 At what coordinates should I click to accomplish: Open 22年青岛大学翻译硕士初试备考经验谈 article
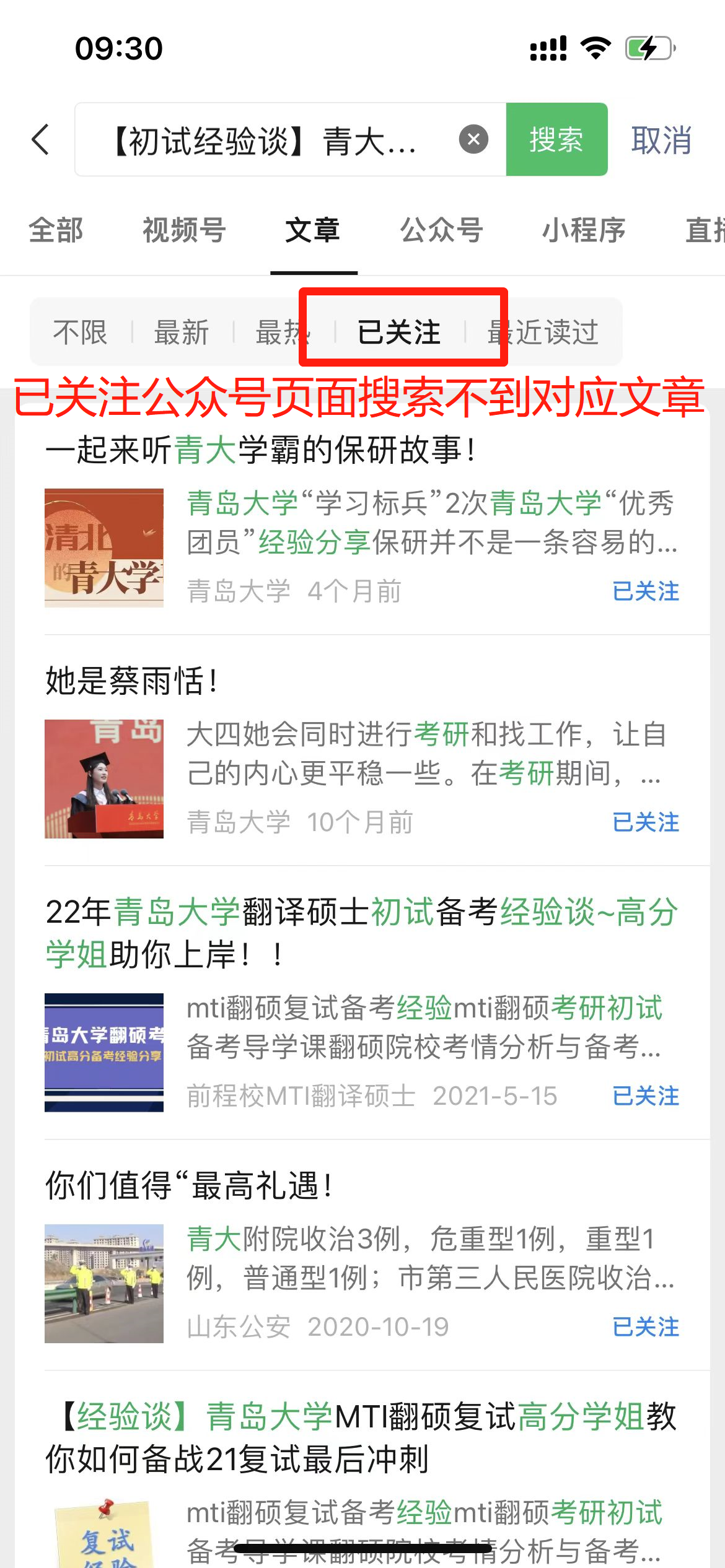point(362,933)
